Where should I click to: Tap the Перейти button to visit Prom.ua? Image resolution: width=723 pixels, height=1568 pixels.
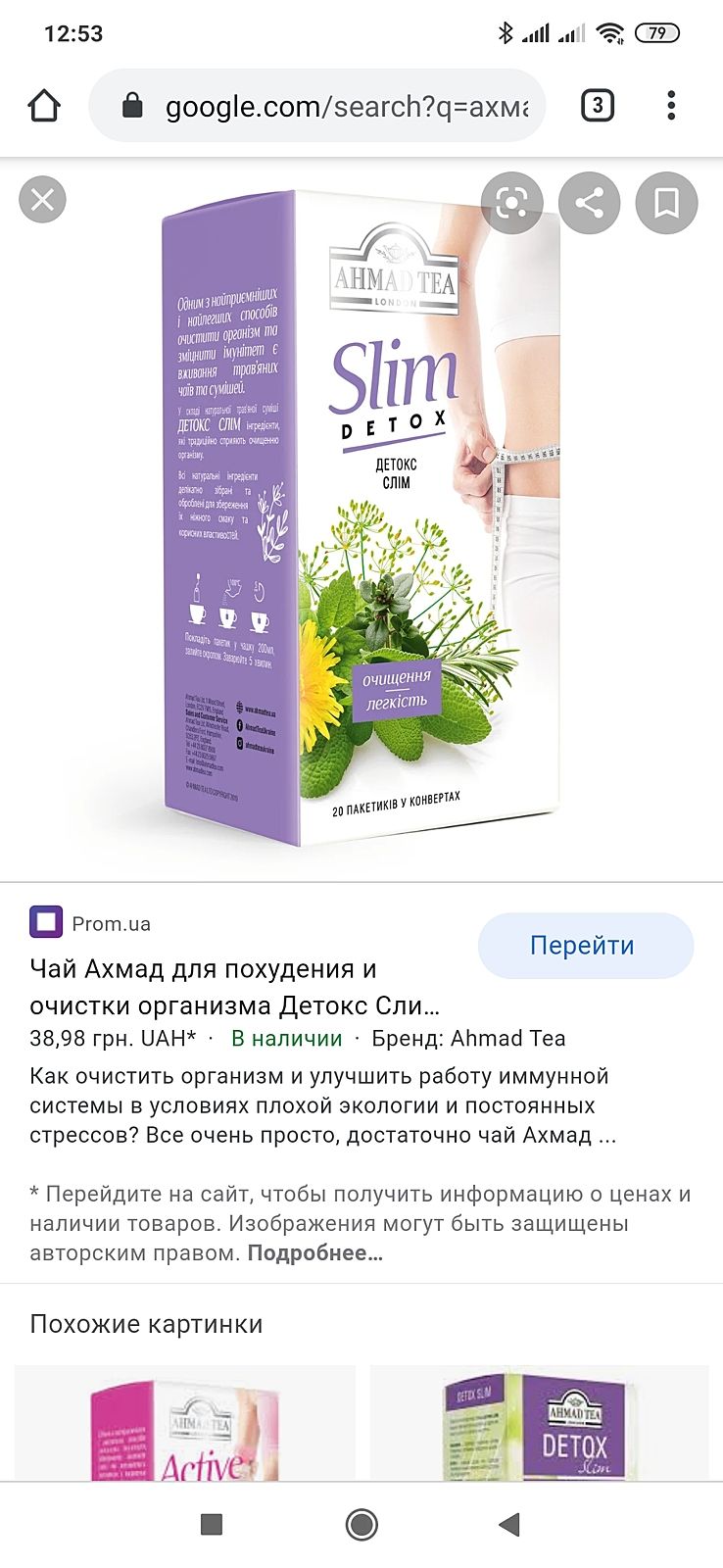pos(585,946)
